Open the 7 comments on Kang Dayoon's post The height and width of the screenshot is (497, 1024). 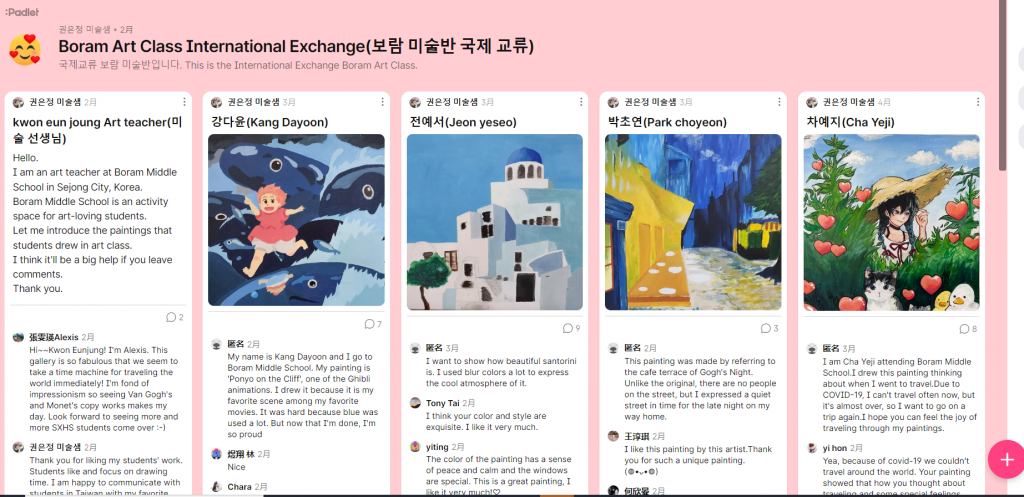point(372,324)
